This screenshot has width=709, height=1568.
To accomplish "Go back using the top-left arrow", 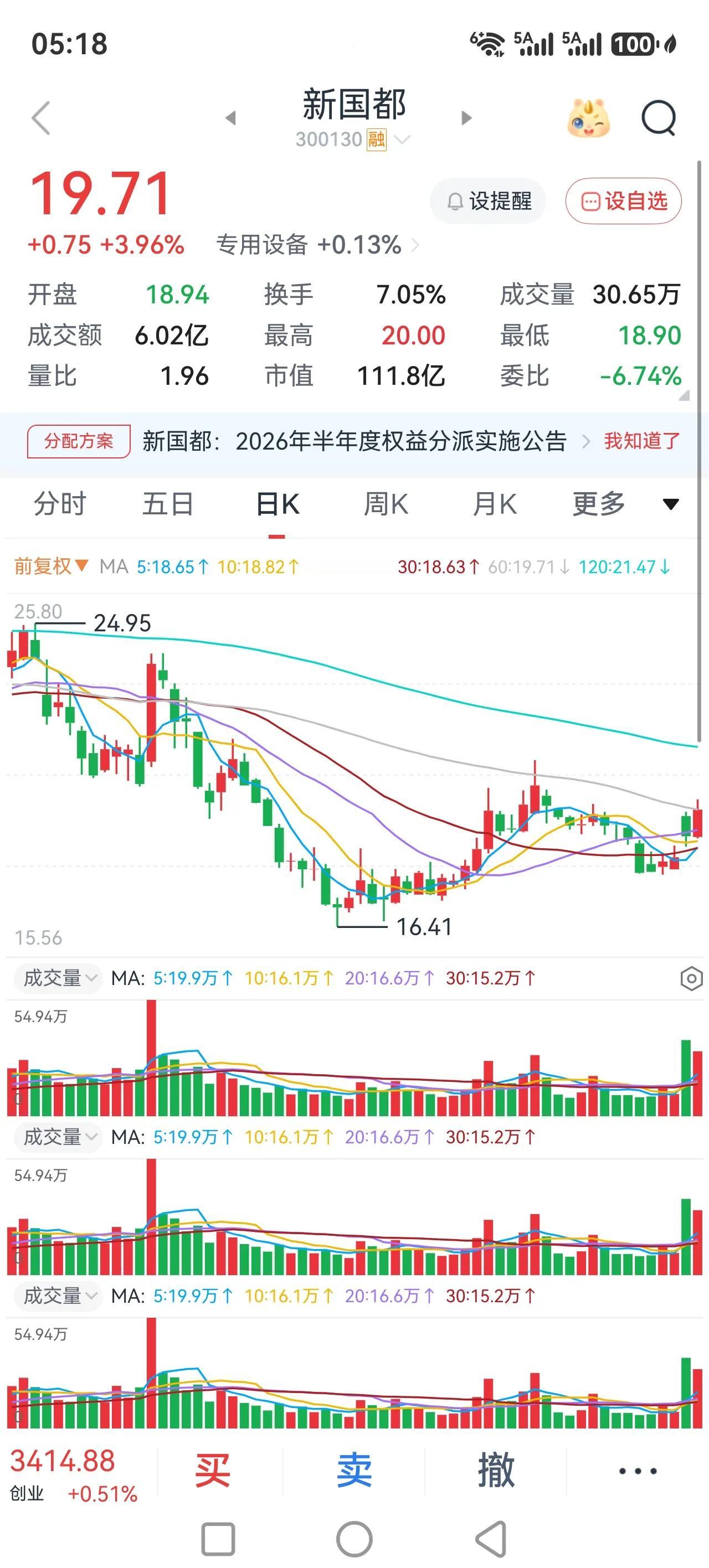I will coord(41,117).
